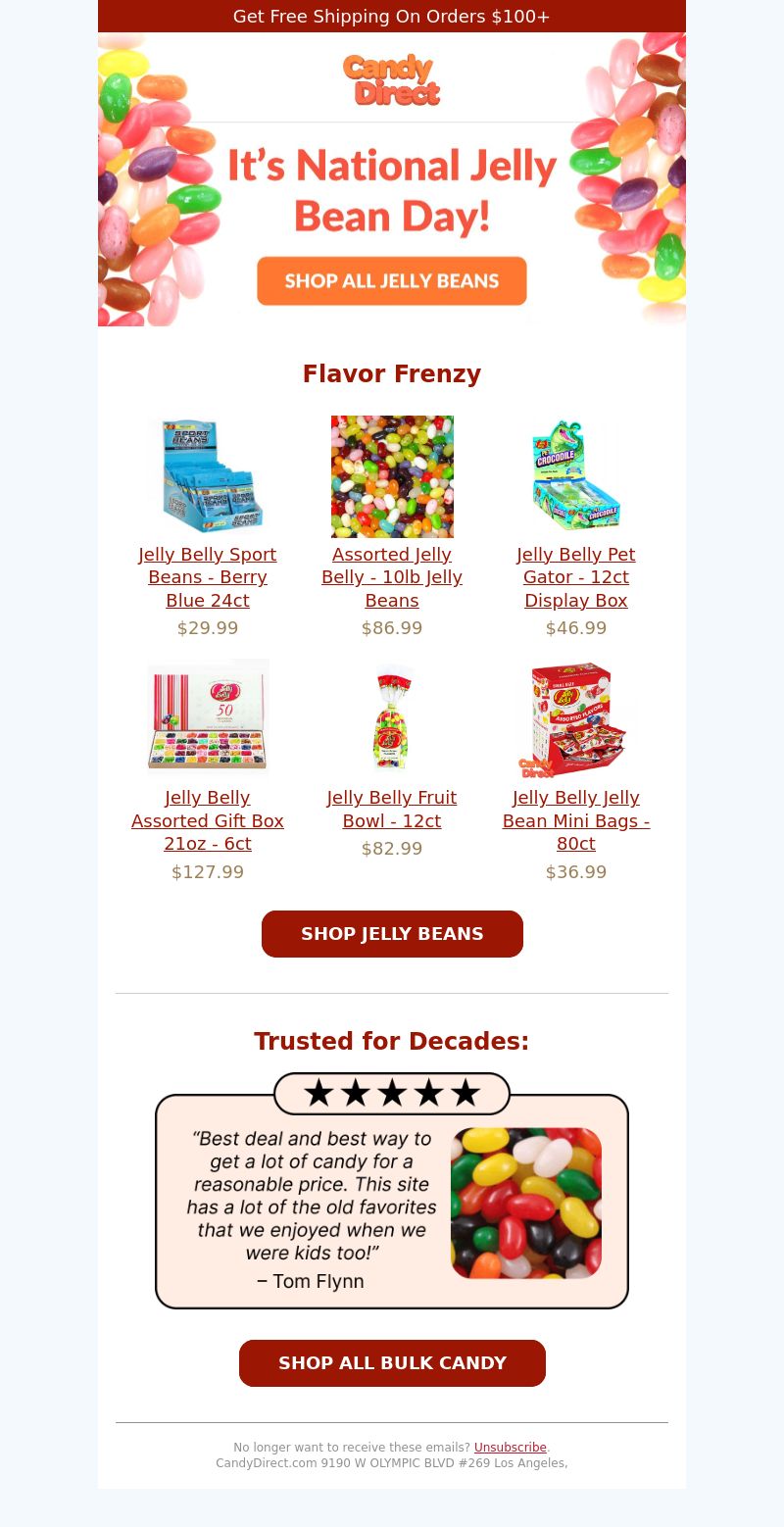Open Jelly Belly Fruit Bowl 12ct link
This screenshot has height=1527, width=784.
[392, 810]
